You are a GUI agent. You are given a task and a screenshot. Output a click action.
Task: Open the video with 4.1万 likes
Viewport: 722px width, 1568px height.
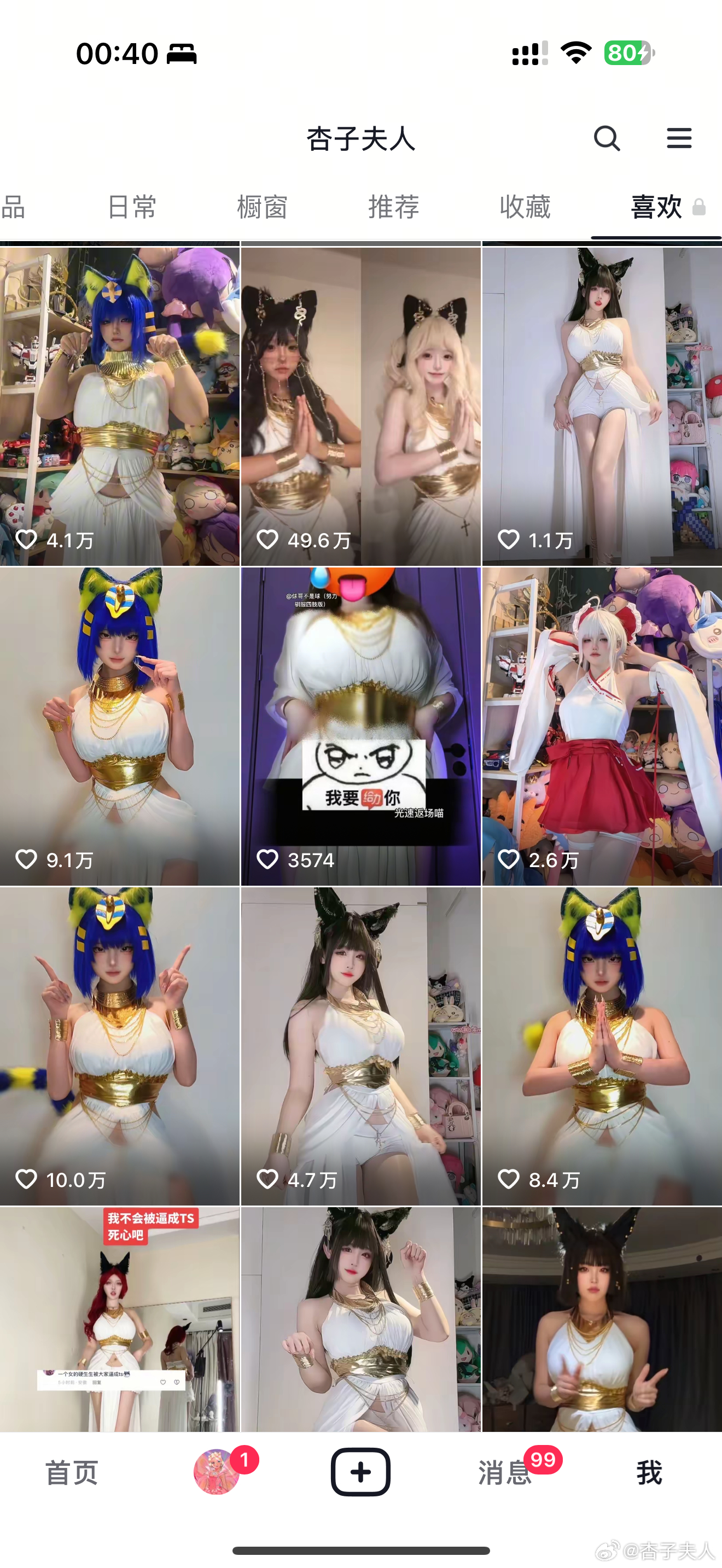click(x=119, y=406)
